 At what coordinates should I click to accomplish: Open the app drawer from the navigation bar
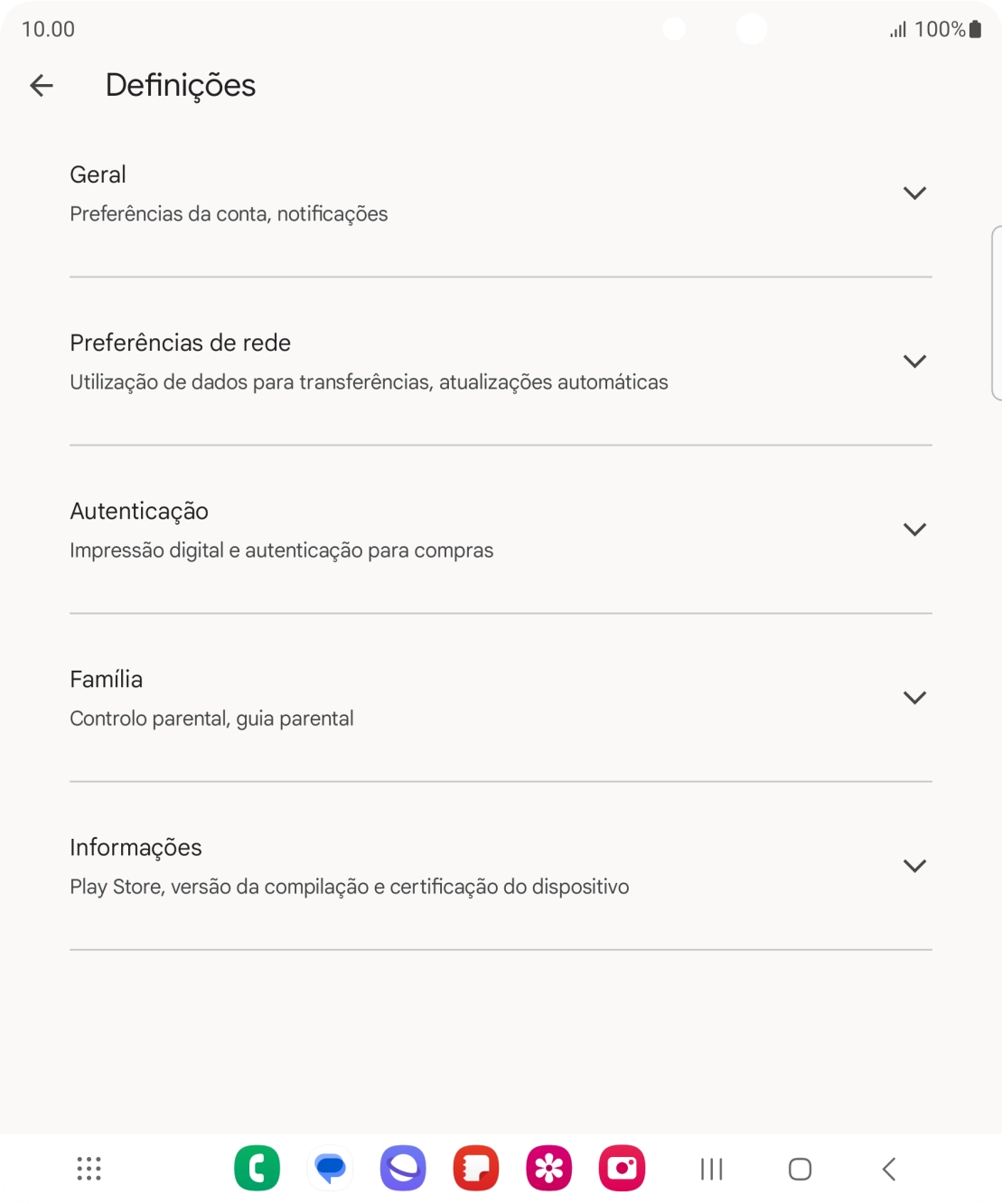click(x=88, y=1169)
